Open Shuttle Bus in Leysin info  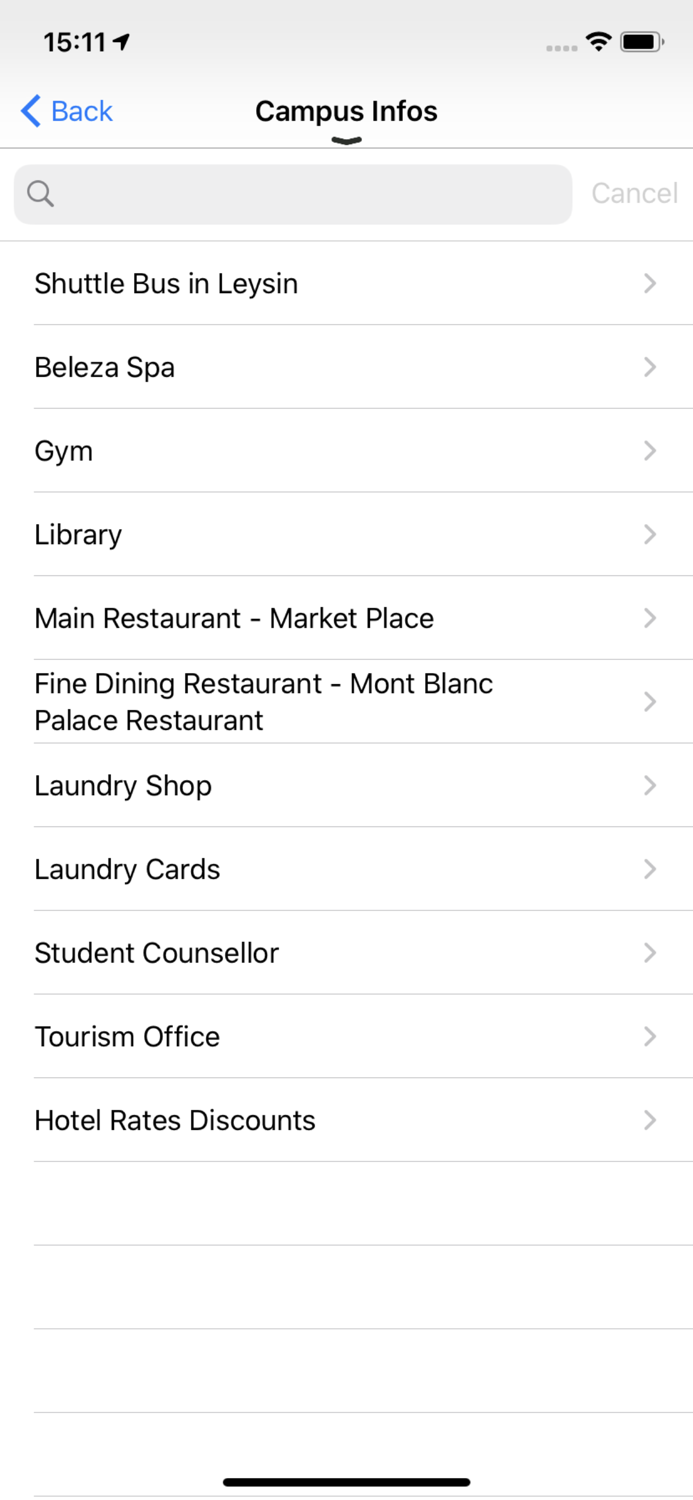[346, 284]
